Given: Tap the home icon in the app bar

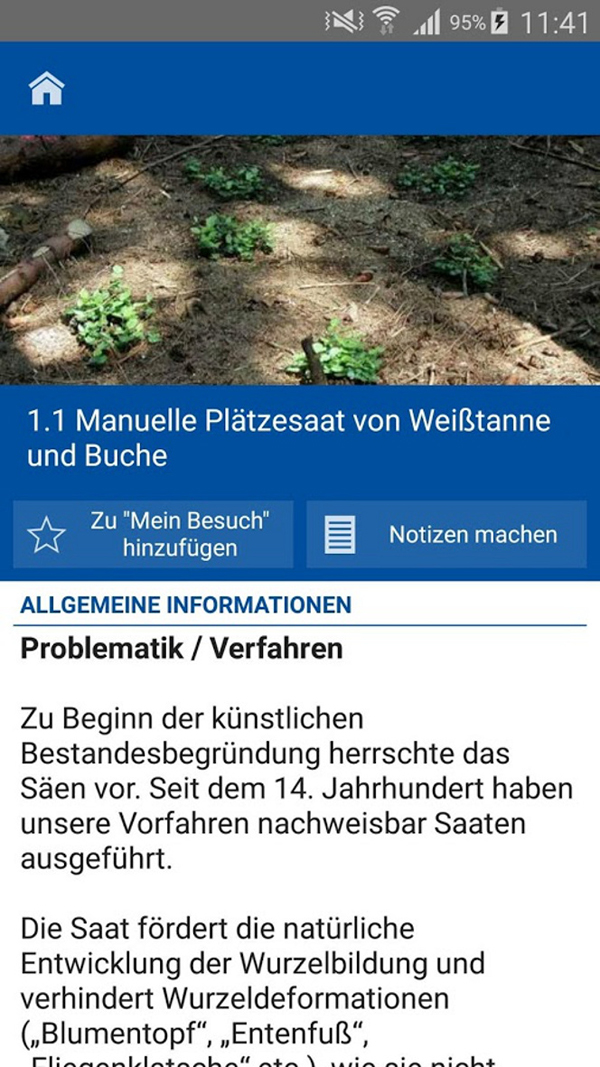Looking at the screenshot, I should point(47,89).
